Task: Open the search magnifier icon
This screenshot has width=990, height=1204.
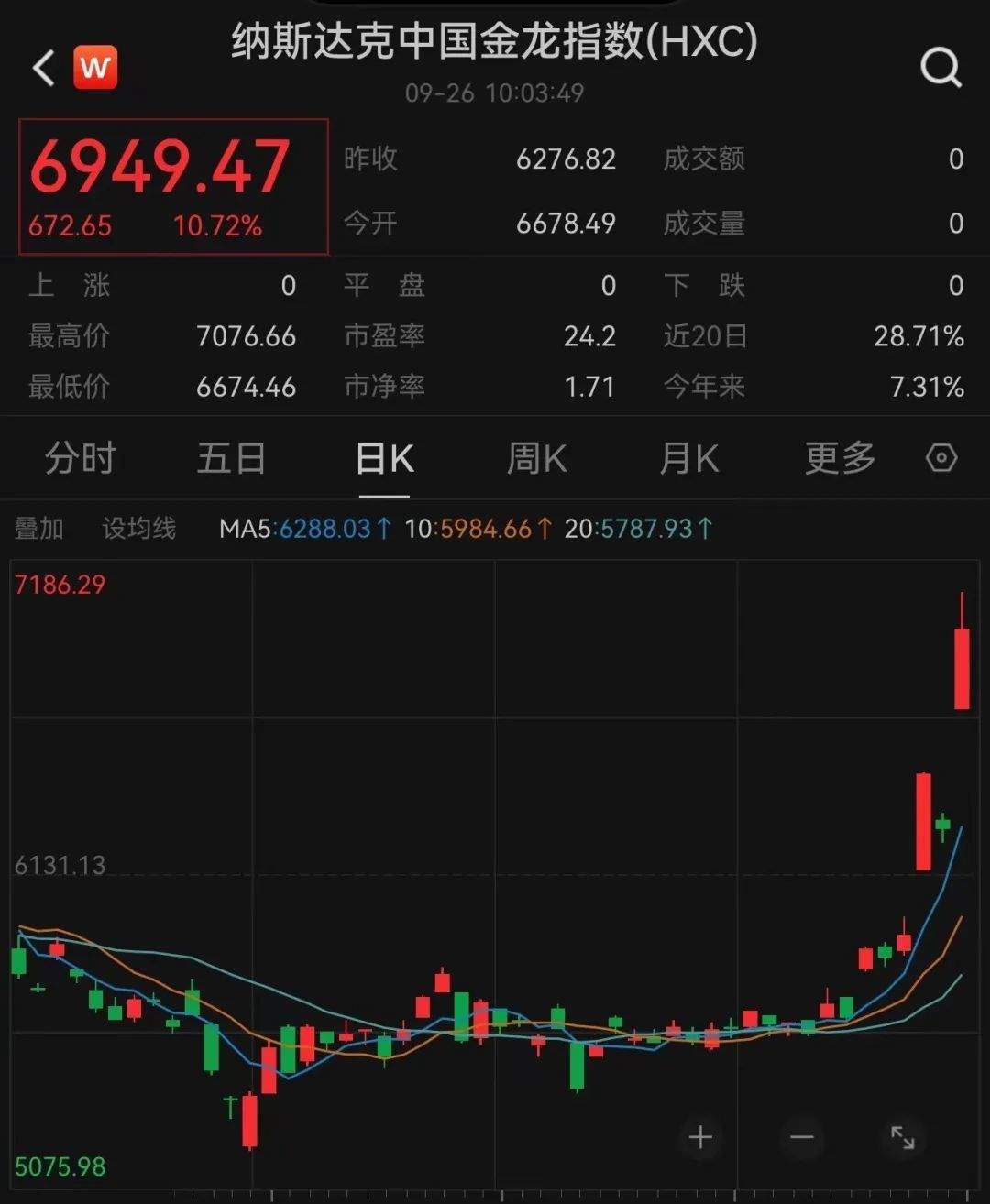Action: coord(940,68)
